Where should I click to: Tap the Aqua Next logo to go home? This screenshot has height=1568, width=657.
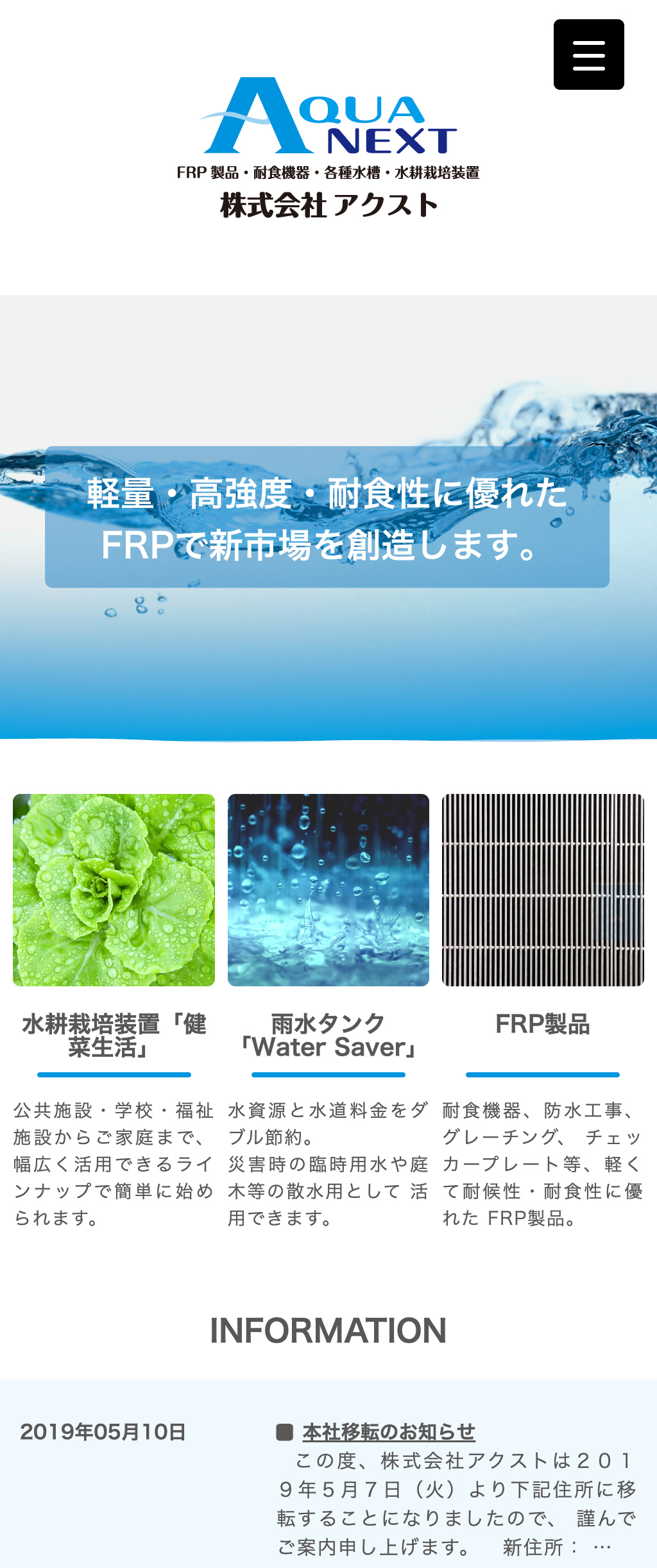328,148
